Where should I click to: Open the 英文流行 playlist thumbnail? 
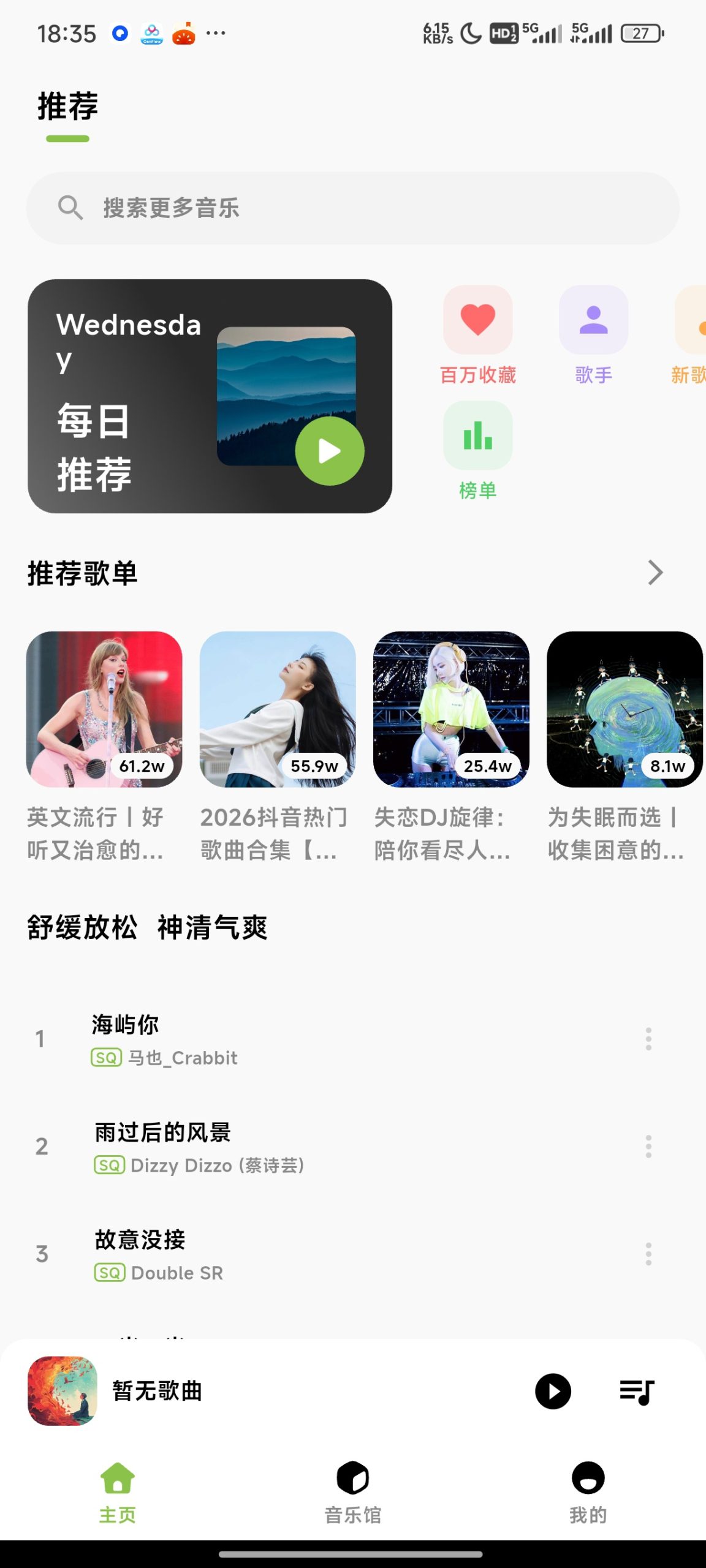[102, 710]
